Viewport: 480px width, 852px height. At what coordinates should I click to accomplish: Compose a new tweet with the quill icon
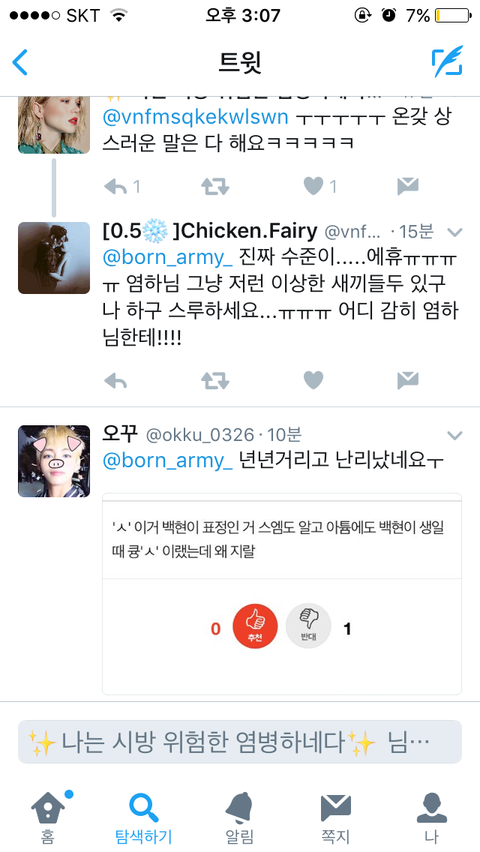447,61
